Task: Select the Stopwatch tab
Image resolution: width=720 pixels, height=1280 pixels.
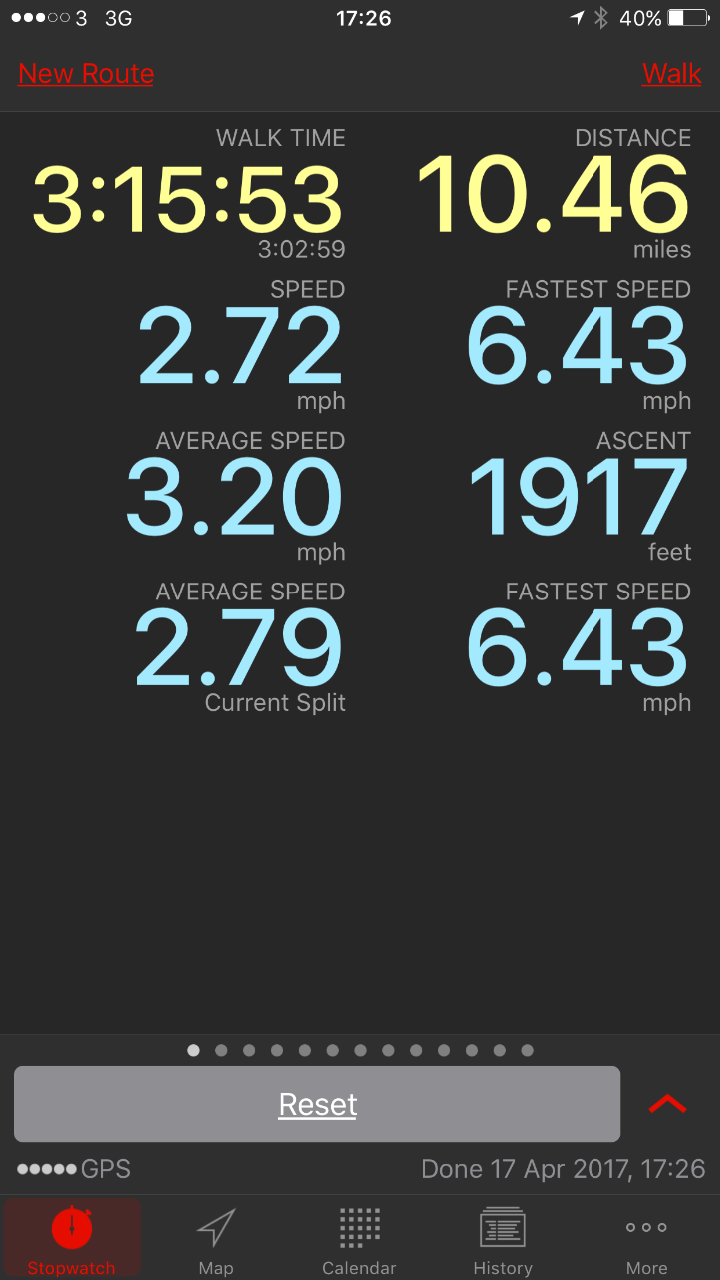Action: (72, 1240)
